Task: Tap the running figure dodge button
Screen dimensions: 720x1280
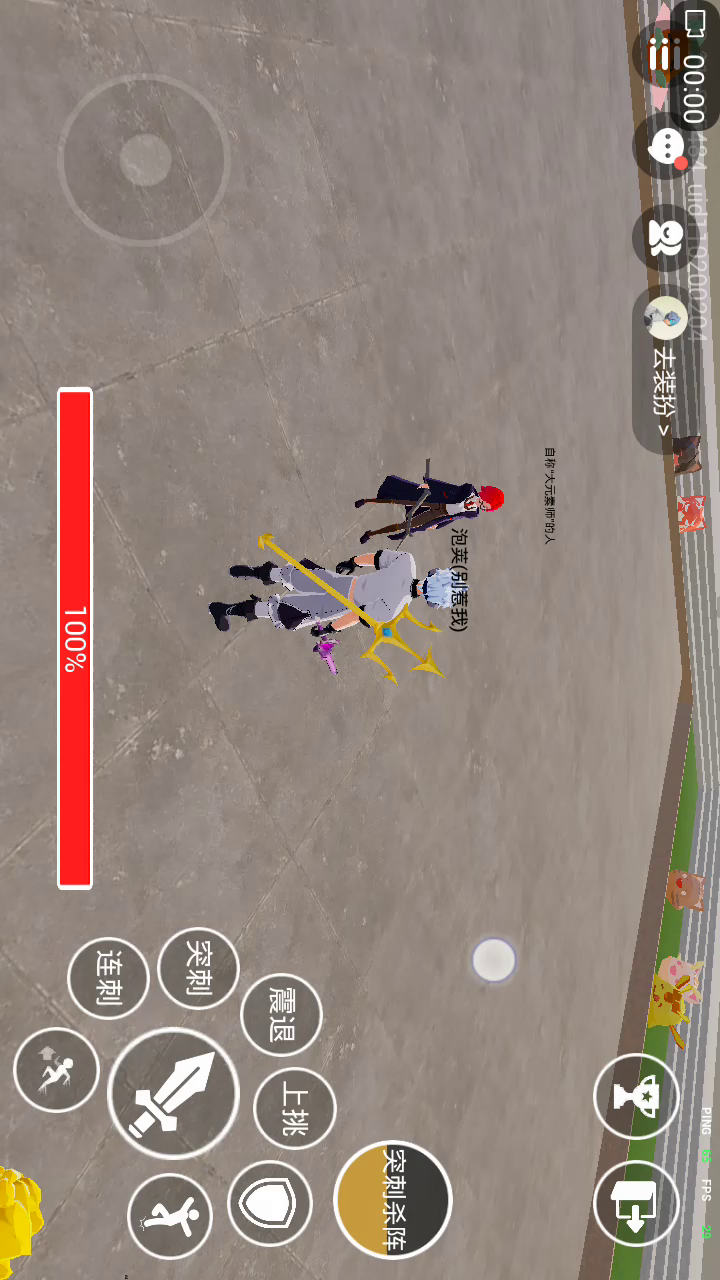Action: click(170, 1216)
